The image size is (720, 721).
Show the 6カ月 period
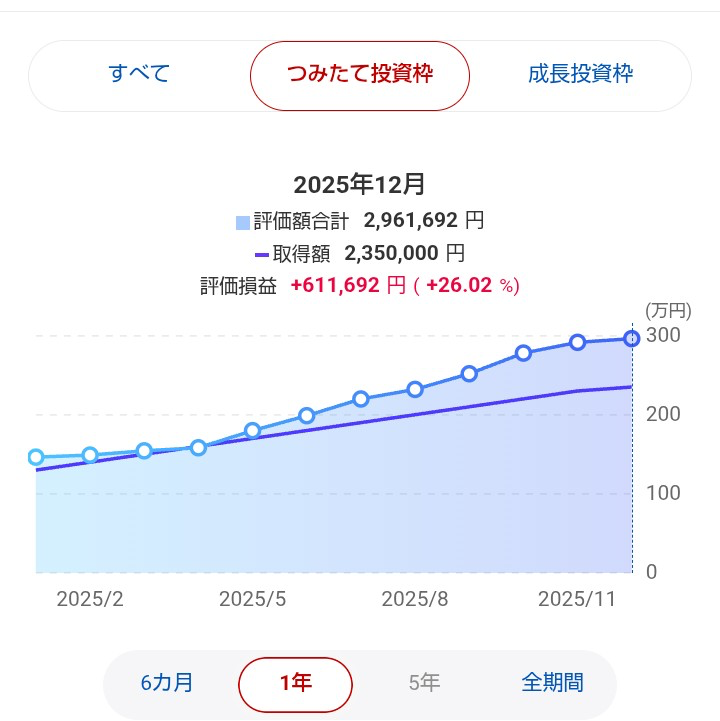click(167, 684)
